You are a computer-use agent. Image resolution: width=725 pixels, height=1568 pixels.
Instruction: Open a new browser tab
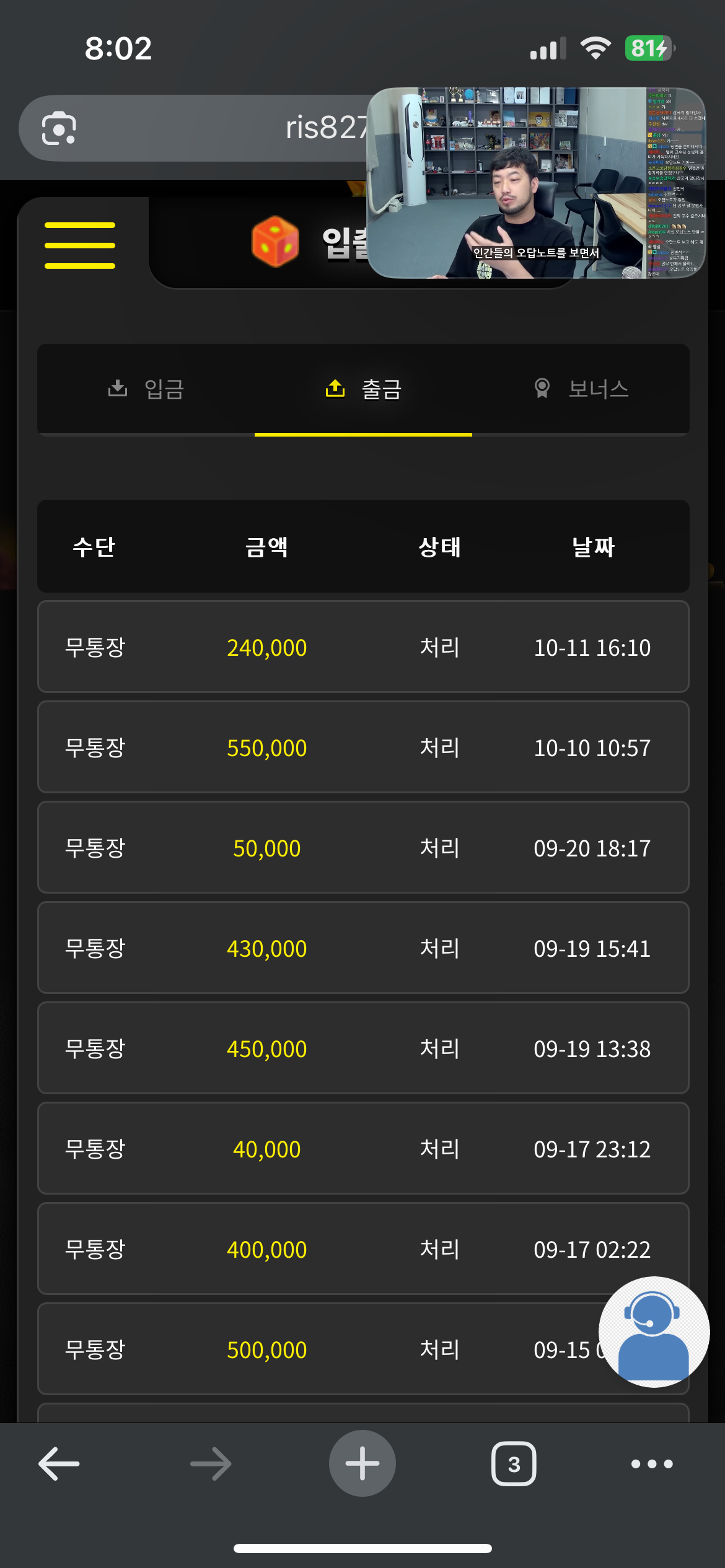coord(362,1464)
